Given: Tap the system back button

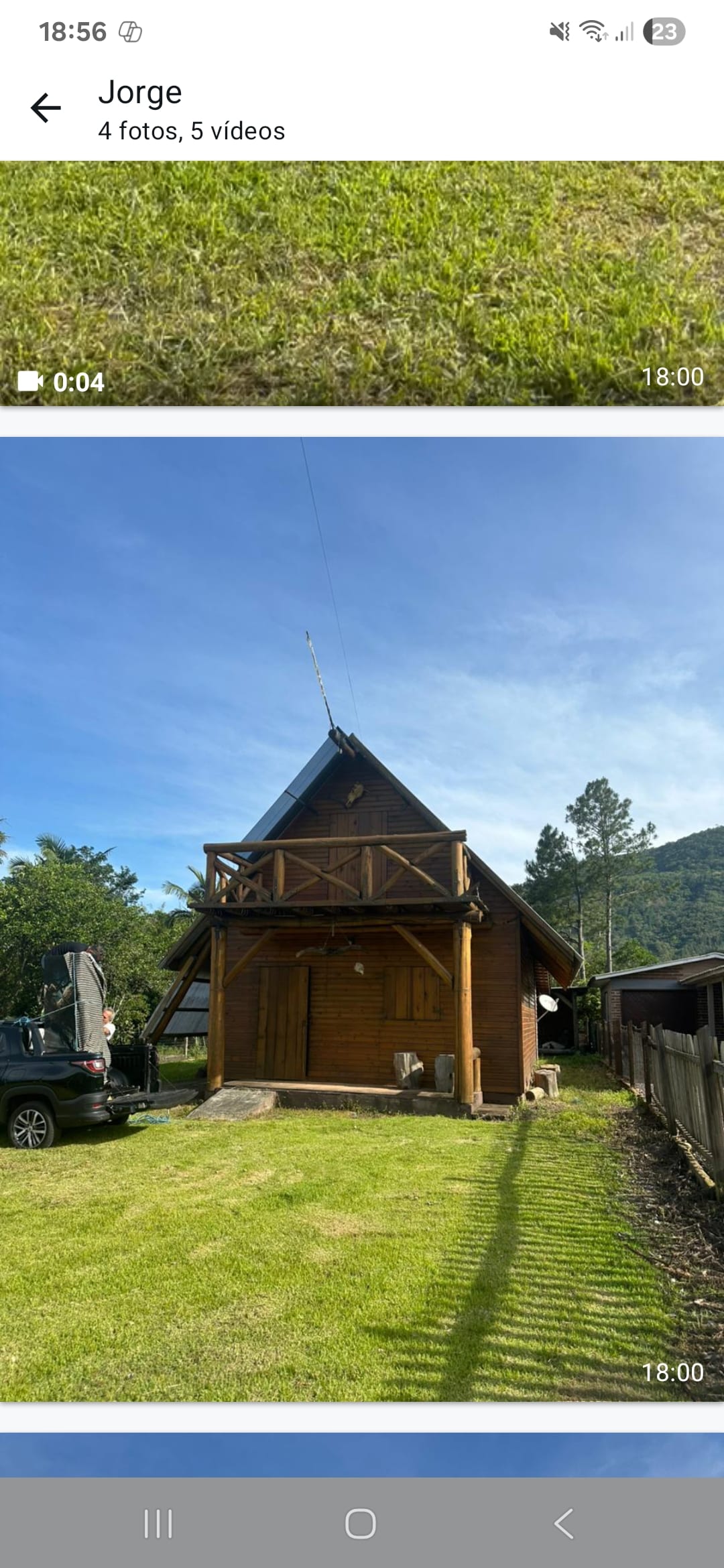Looking at the screenshot, I should [x=563, y=1524].
